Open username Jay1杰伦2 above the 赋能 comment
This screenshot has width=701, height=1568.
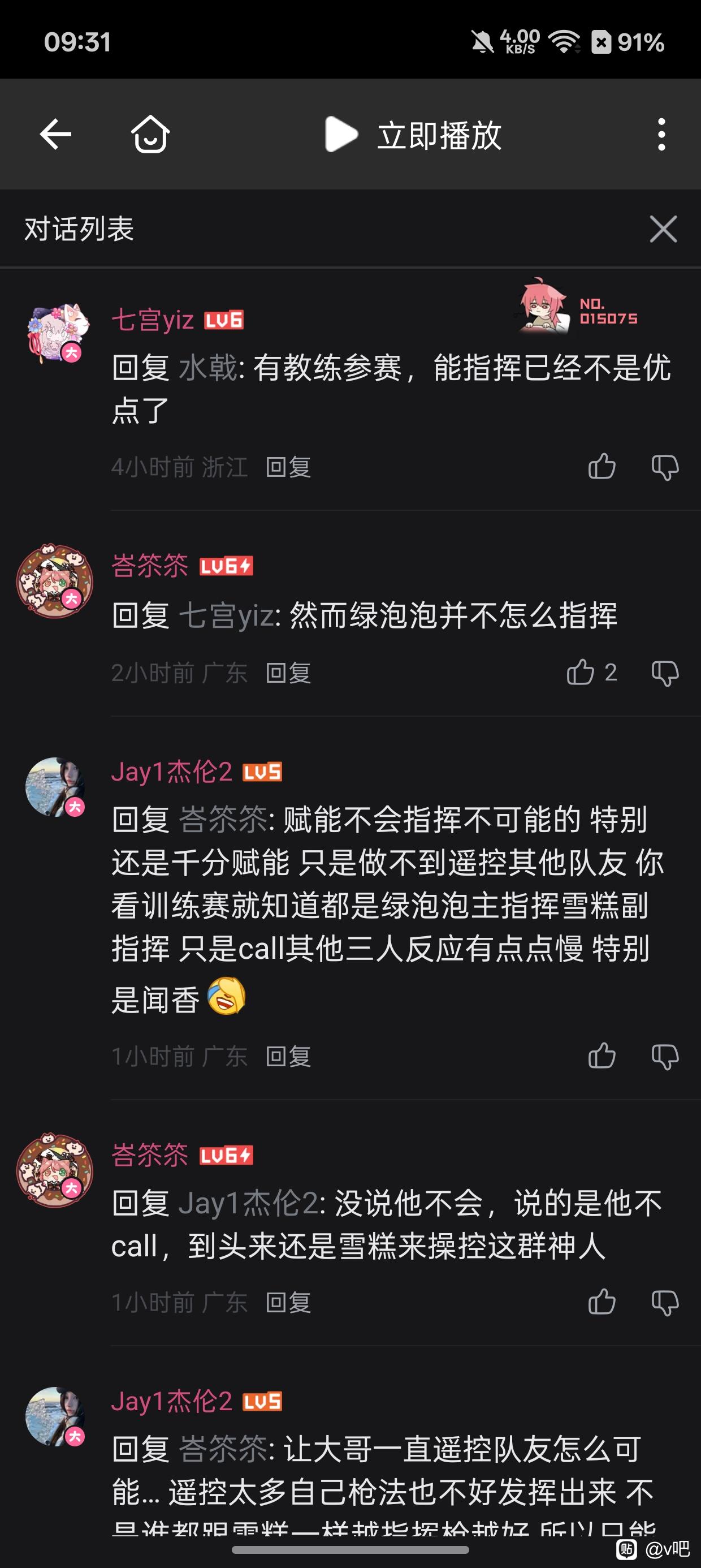point(172,772)
